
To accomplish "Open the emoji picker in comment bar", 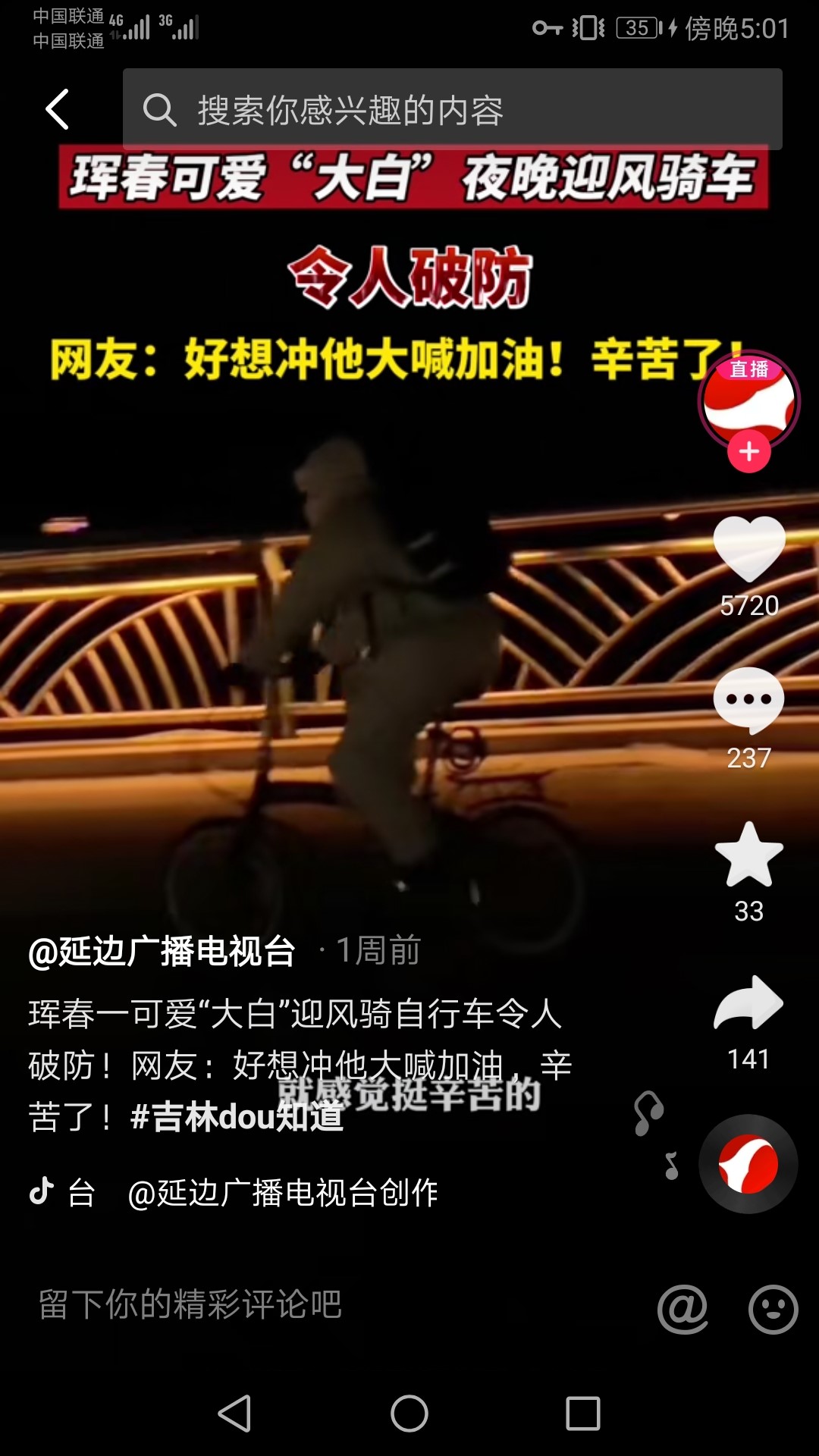I will click(773, 1308).
